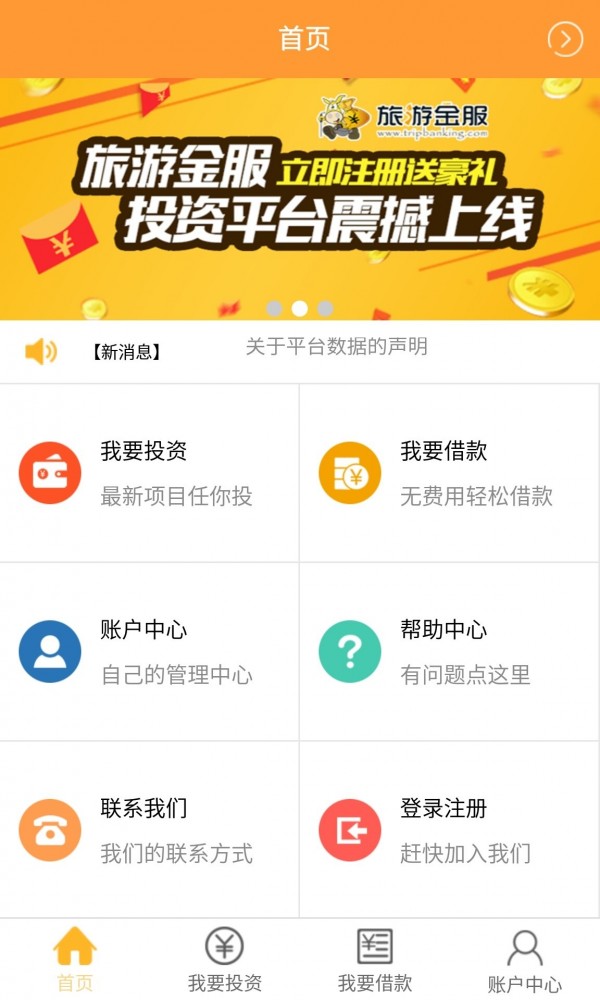Open 帮助中心 help card

coord(449,651)
